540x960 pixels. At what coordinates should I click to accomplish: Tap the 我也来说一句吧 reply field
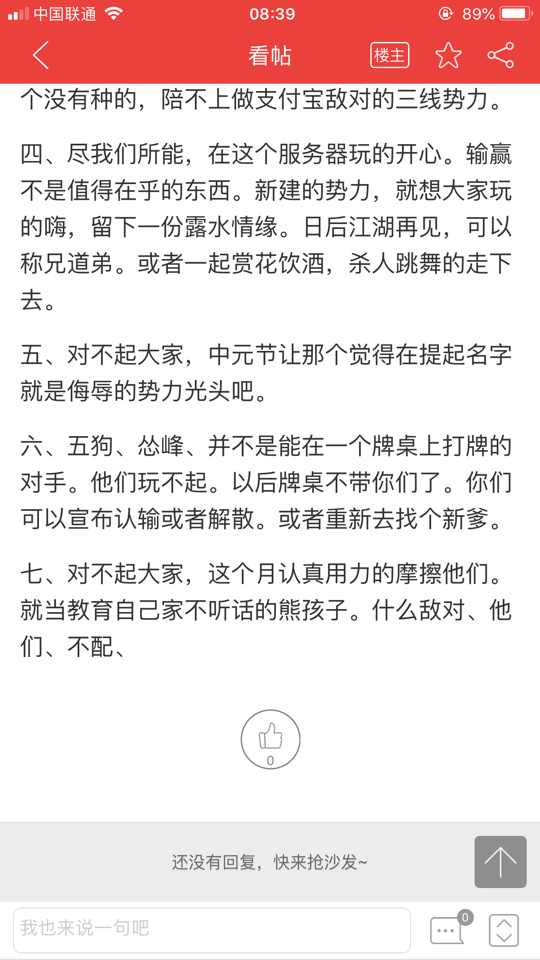[x=212, y=930]
